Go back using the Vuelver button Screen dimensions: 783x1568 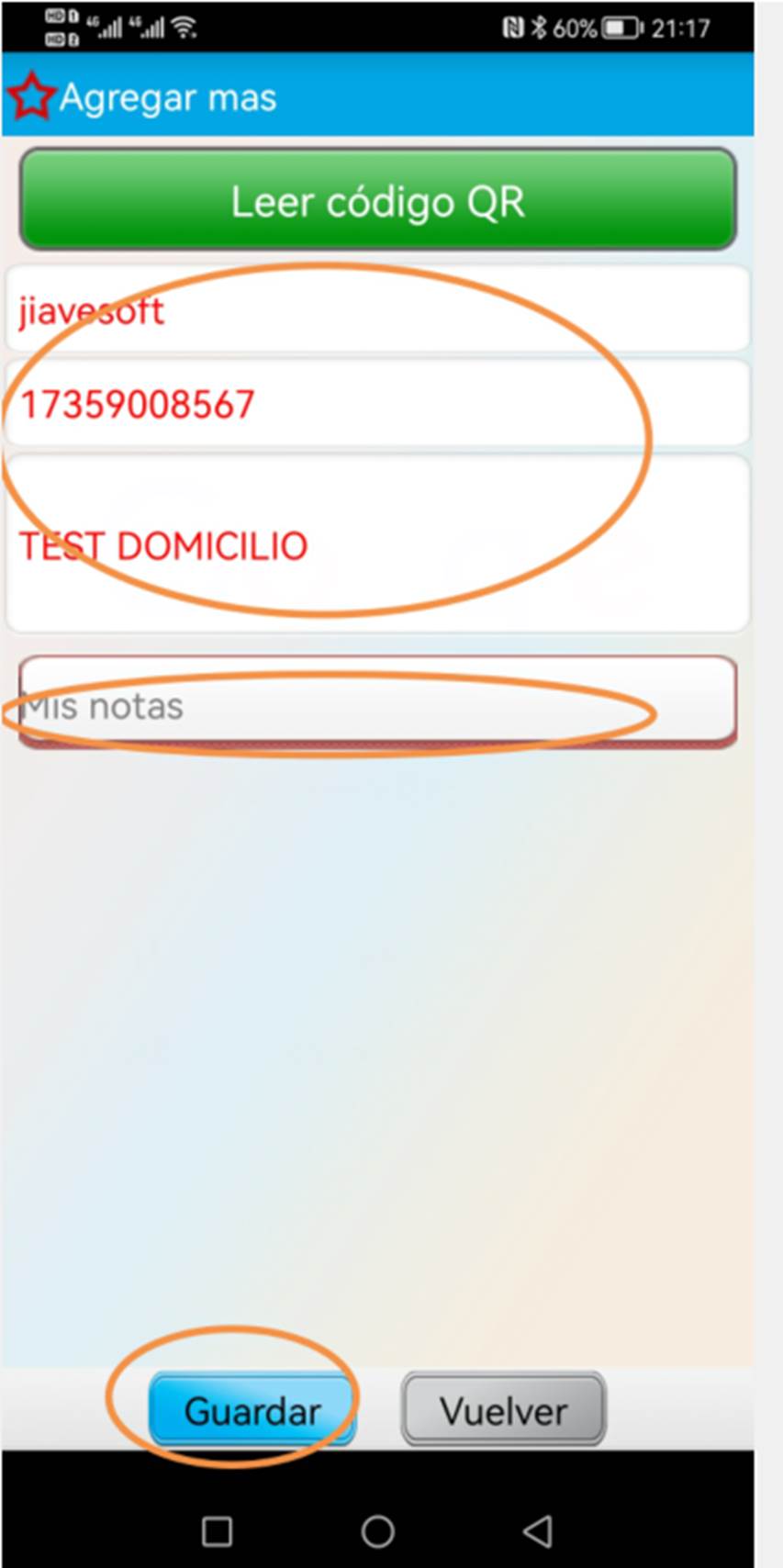[503, 1410]
